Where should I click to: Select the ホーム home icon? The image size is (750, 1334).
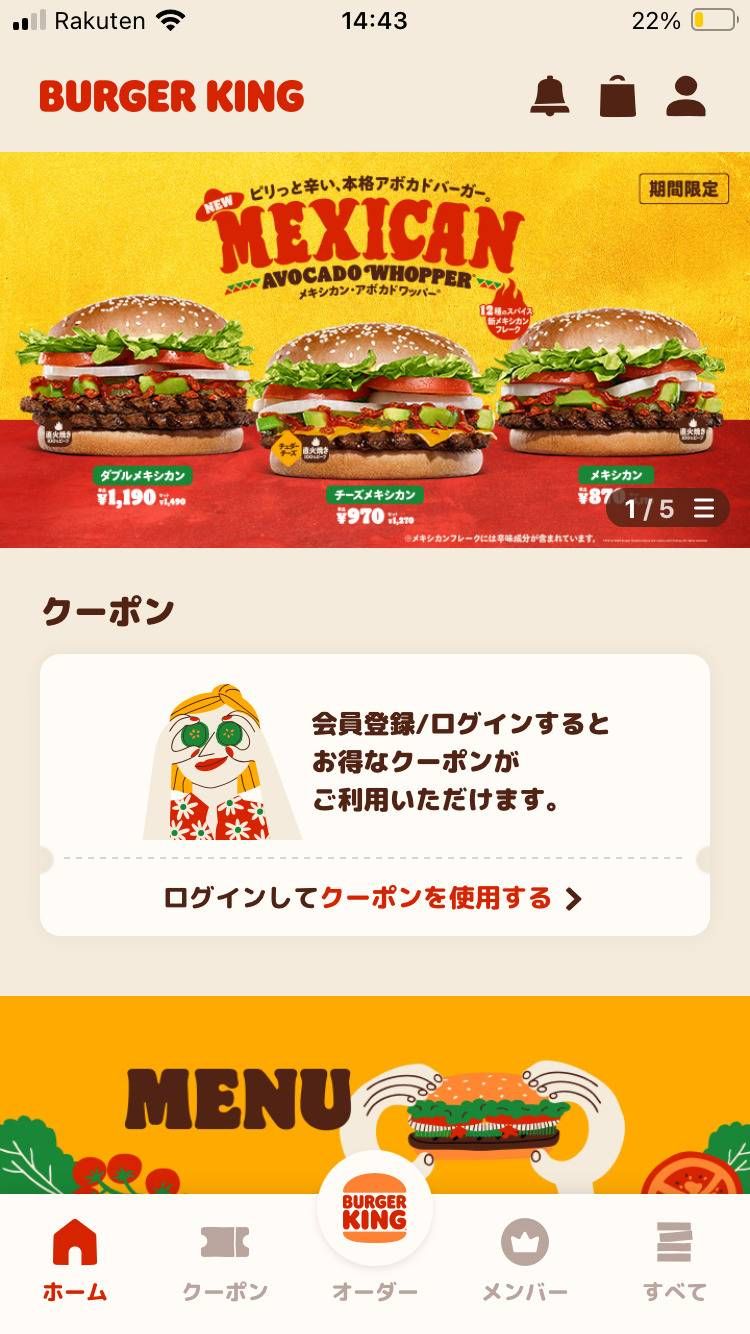point(74,1245)
